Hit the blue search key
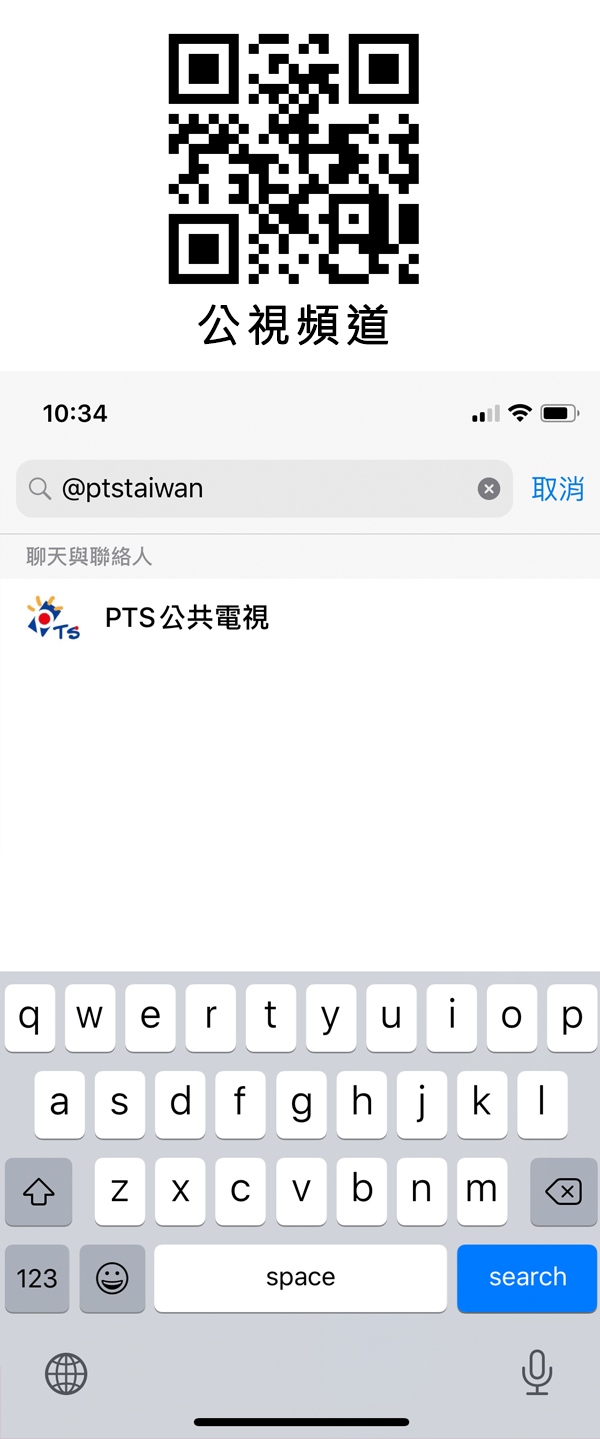 (527, 1278)
